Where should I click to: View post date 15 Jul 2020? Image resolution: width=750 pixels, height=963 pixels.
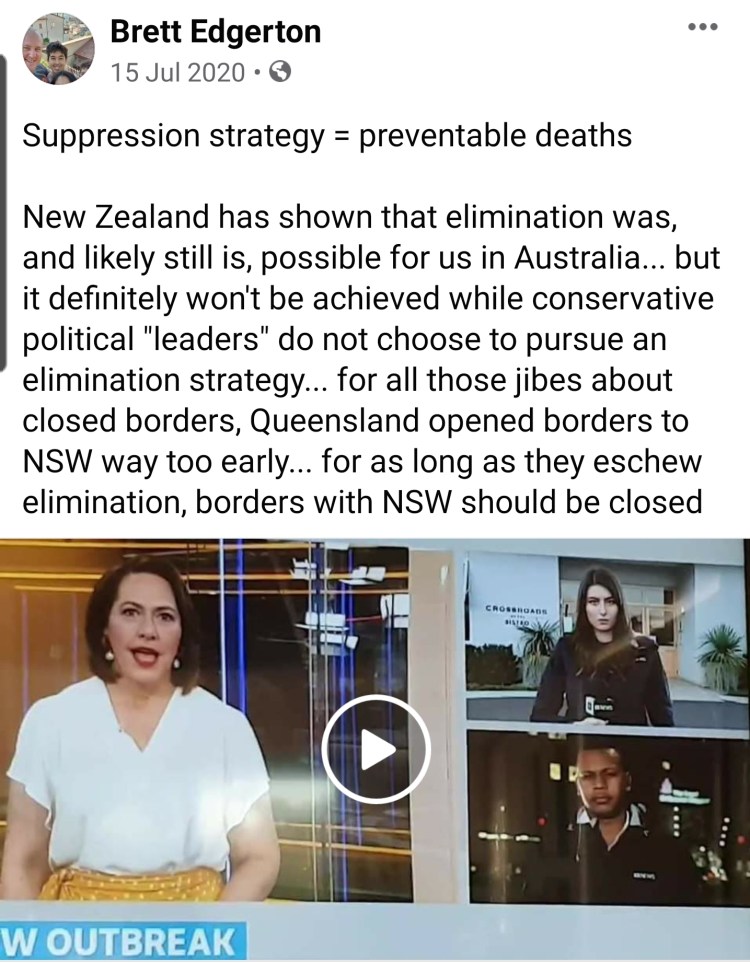(x=177, y=72)
